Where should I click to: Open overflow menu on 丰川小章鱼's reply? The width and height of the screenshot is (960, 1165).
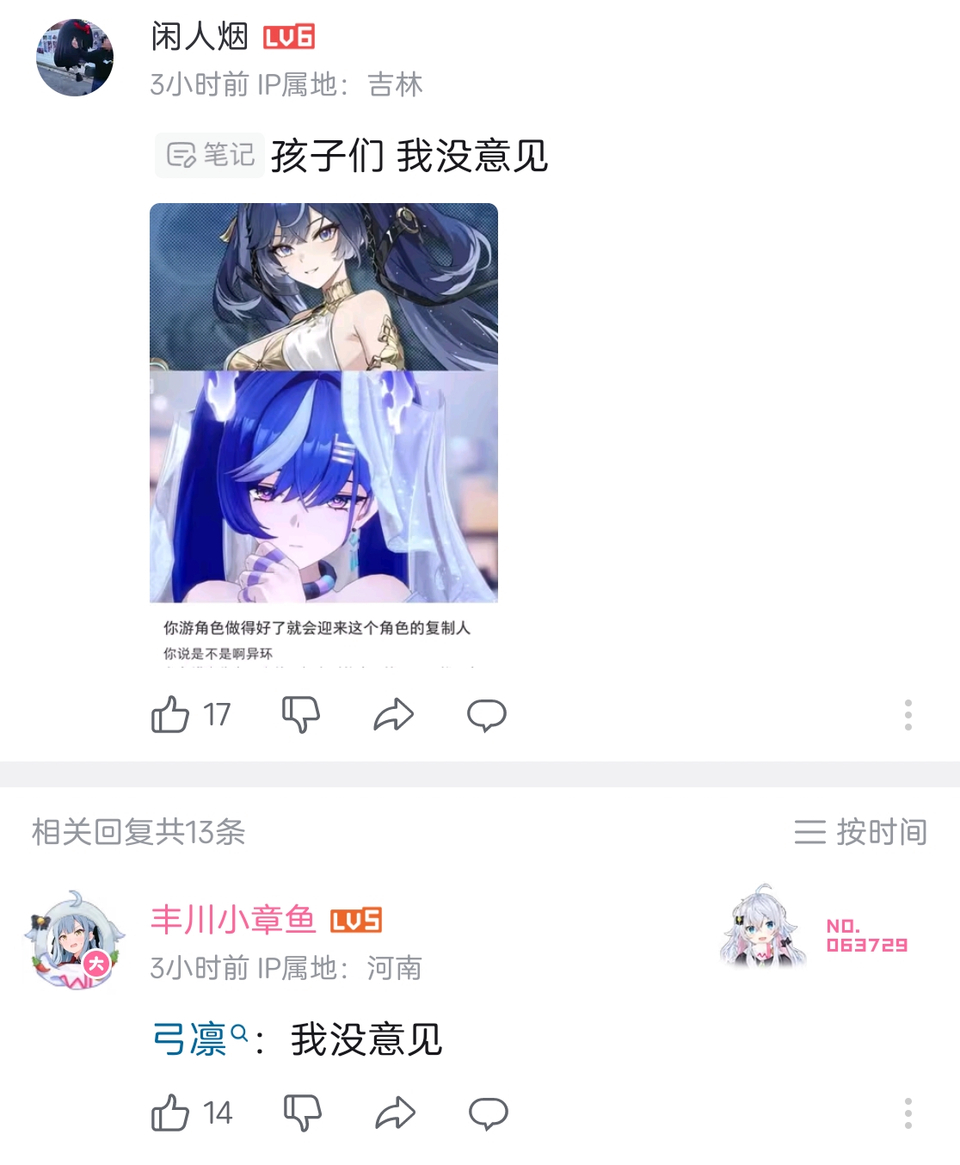(908, 1113)
